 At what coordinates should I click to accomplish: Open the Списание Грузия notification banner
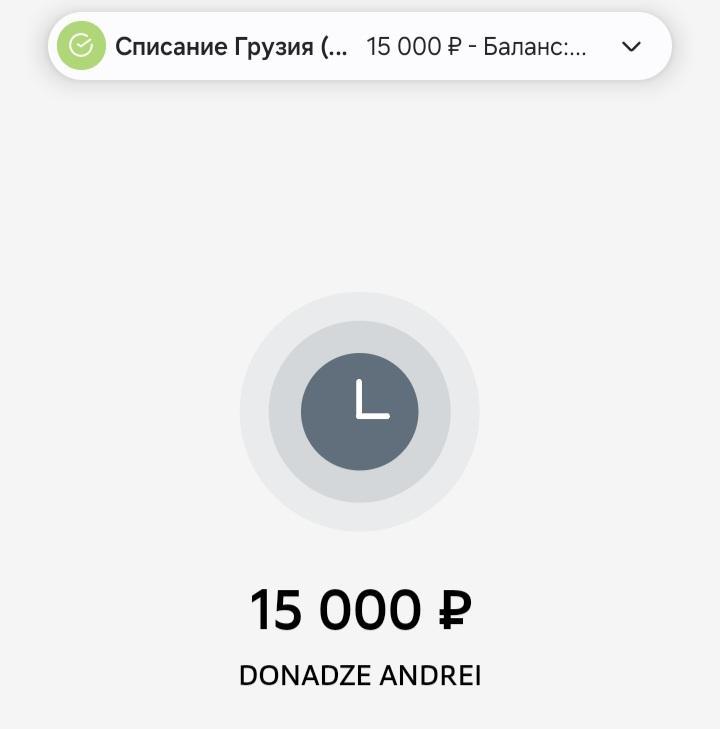[x=340, y=46]
